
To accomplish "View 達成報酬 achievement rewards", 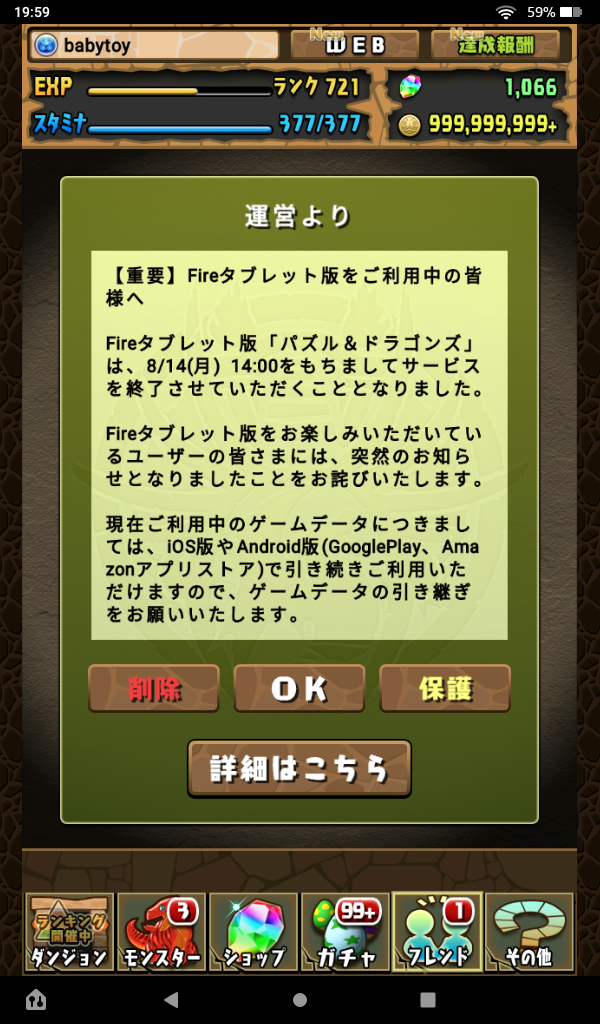I will coord(496,45).
